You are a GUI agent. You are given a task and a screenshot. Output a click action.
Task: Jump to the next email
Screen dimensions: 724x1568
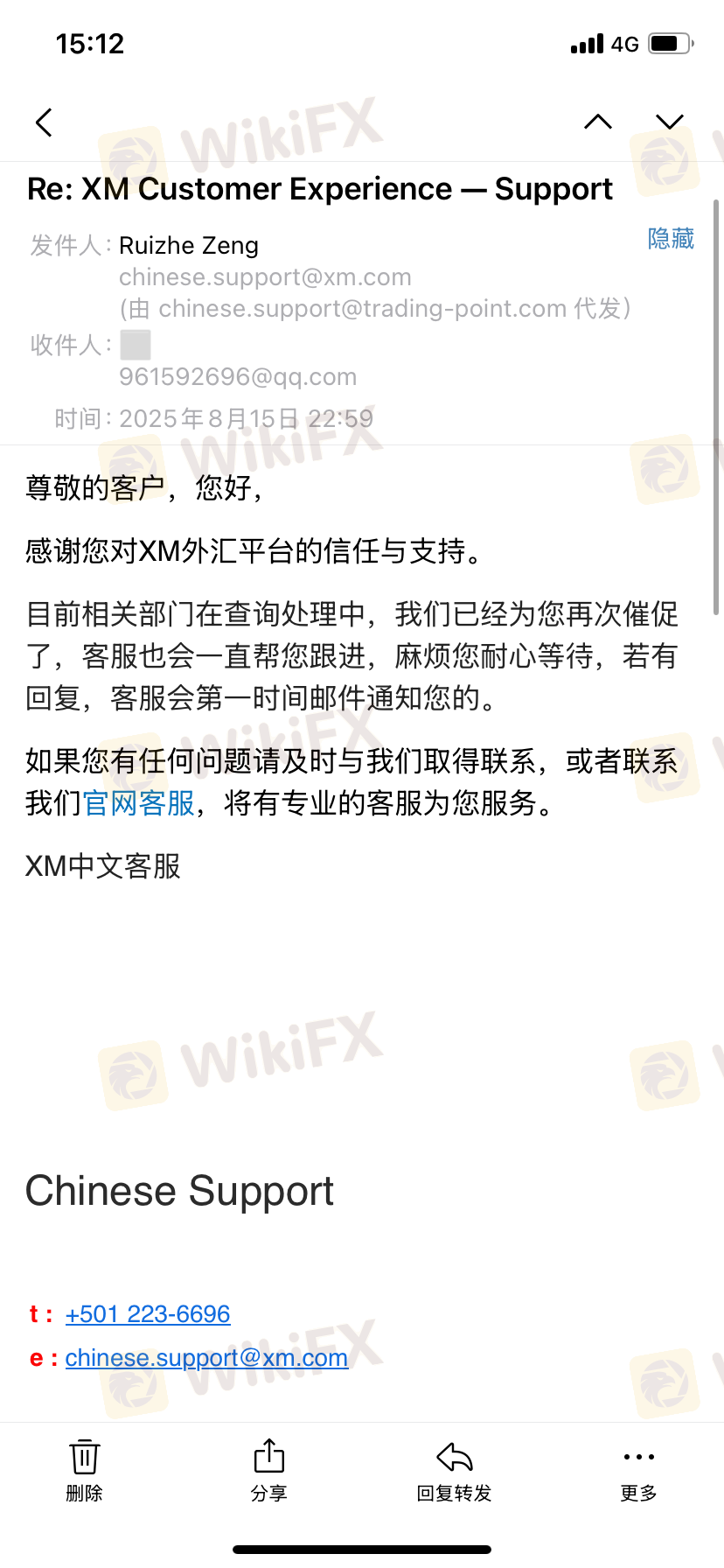coord(670,122)
